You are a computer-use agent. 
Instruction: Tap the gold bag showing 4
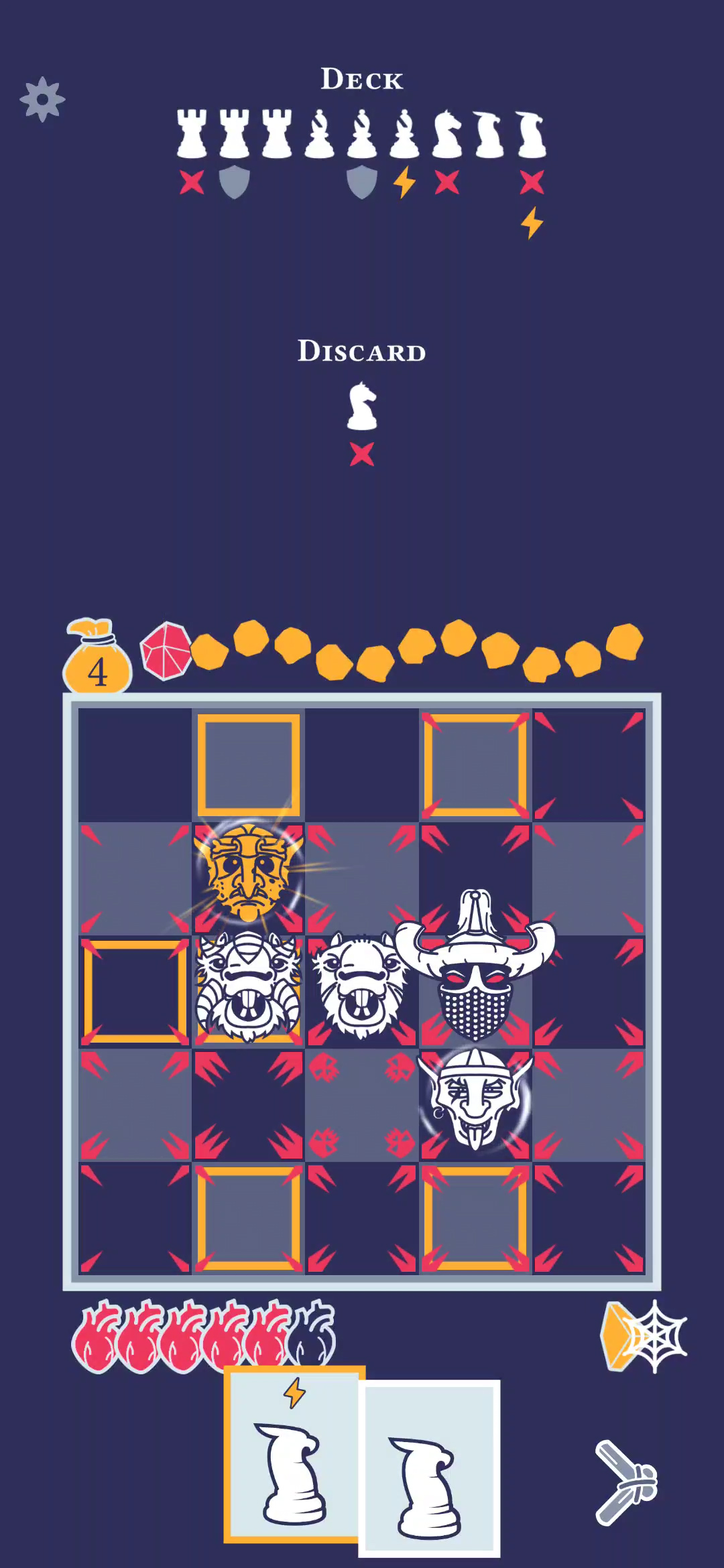(98, 660)
